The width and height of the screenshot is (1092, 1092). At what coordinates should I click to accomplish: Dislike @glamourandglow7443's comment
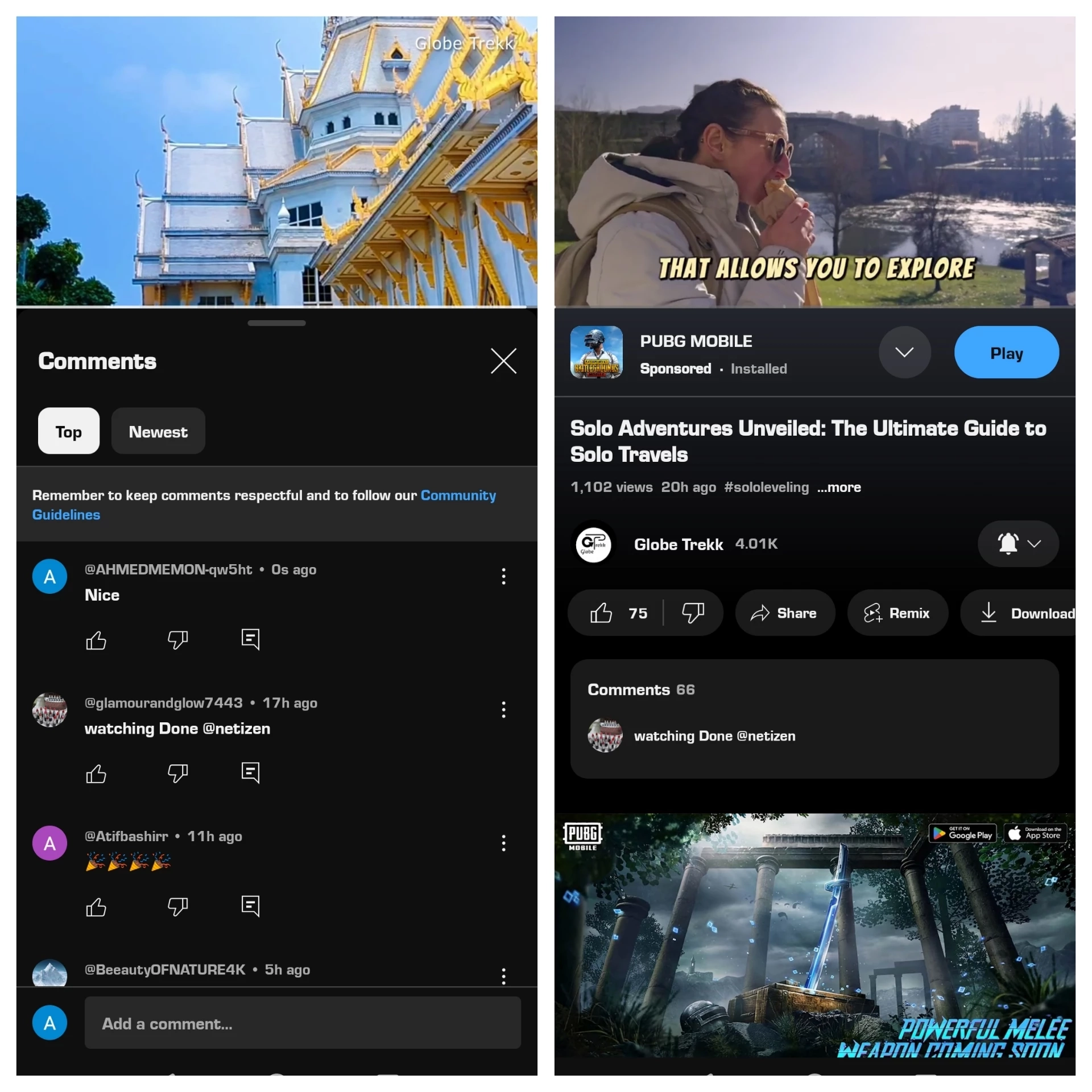177,773
